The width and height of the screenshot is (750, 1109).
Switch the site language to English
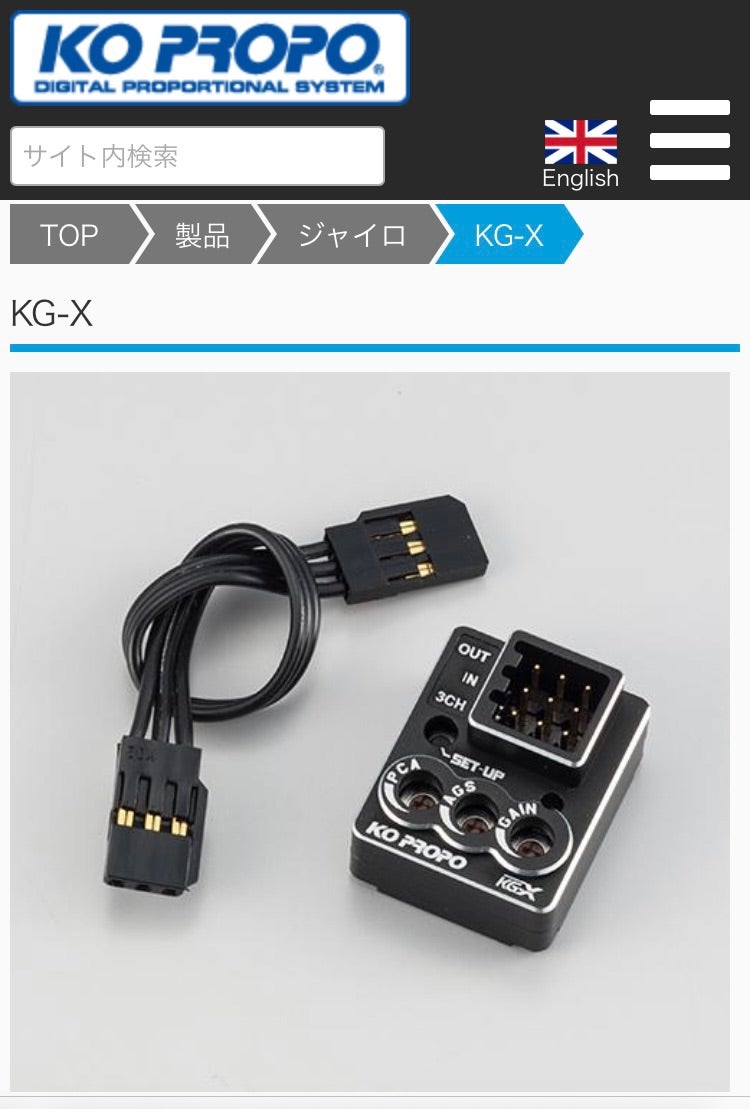click(580, 154)
